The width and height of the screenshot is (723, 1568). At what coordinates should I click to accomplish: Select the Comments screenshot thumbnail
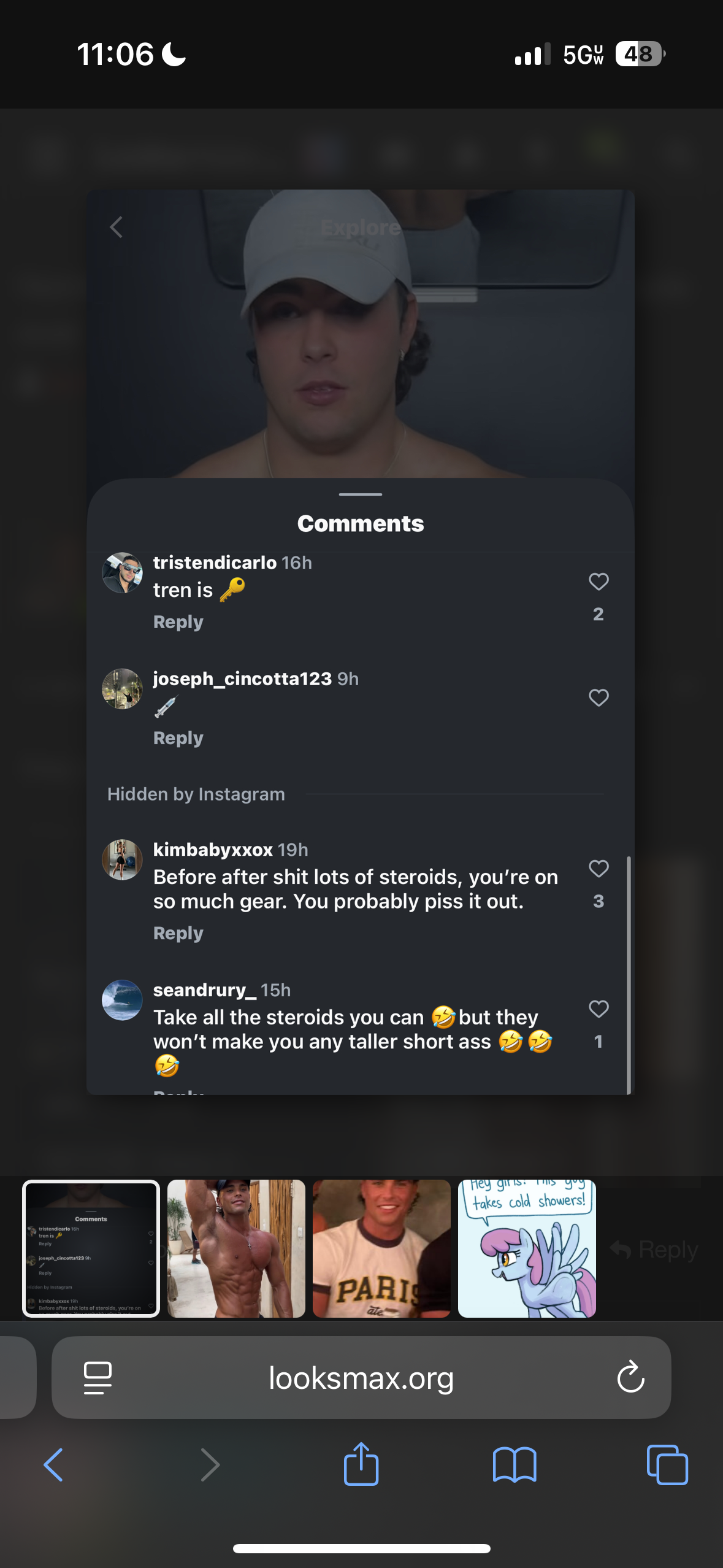[x=91, y=1248]
